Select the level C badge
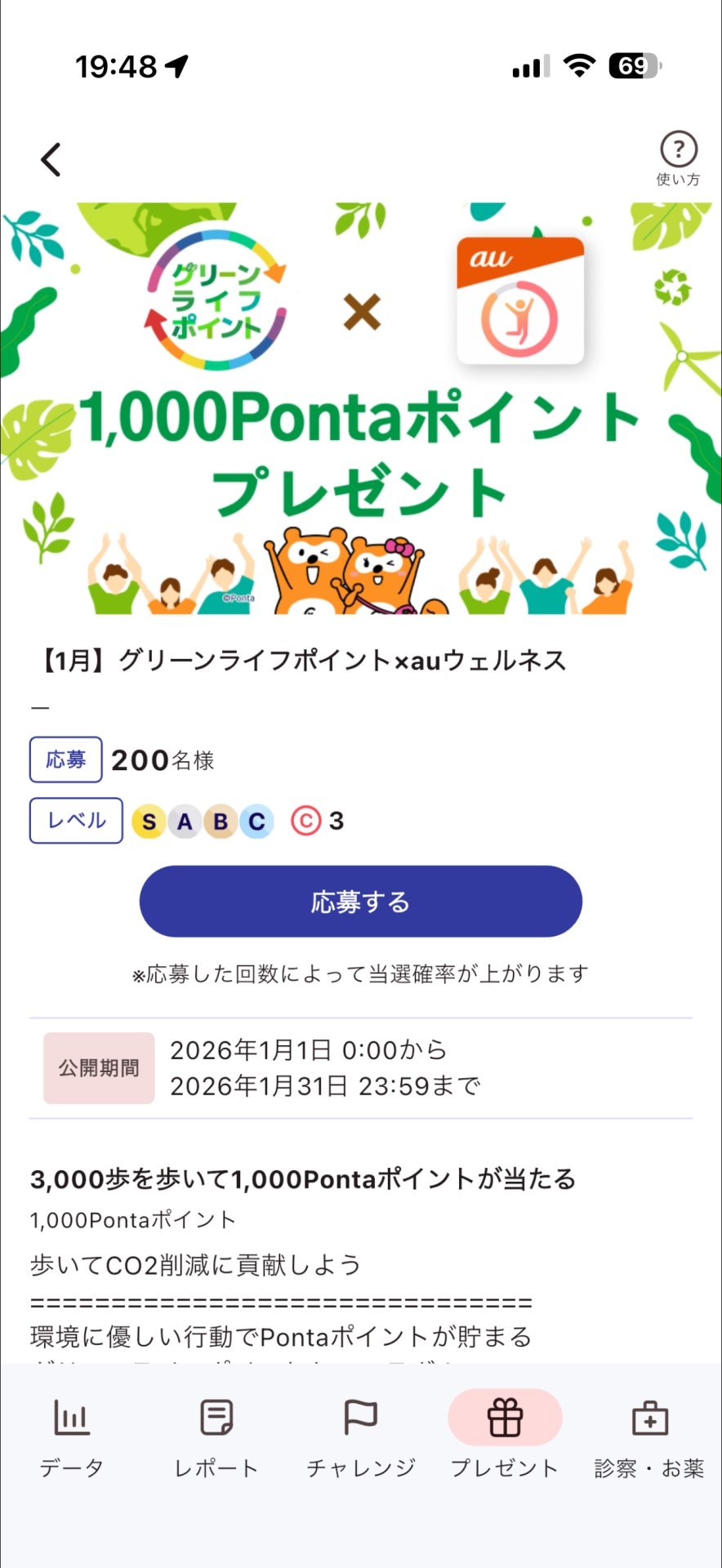 [x=256, y=821]
